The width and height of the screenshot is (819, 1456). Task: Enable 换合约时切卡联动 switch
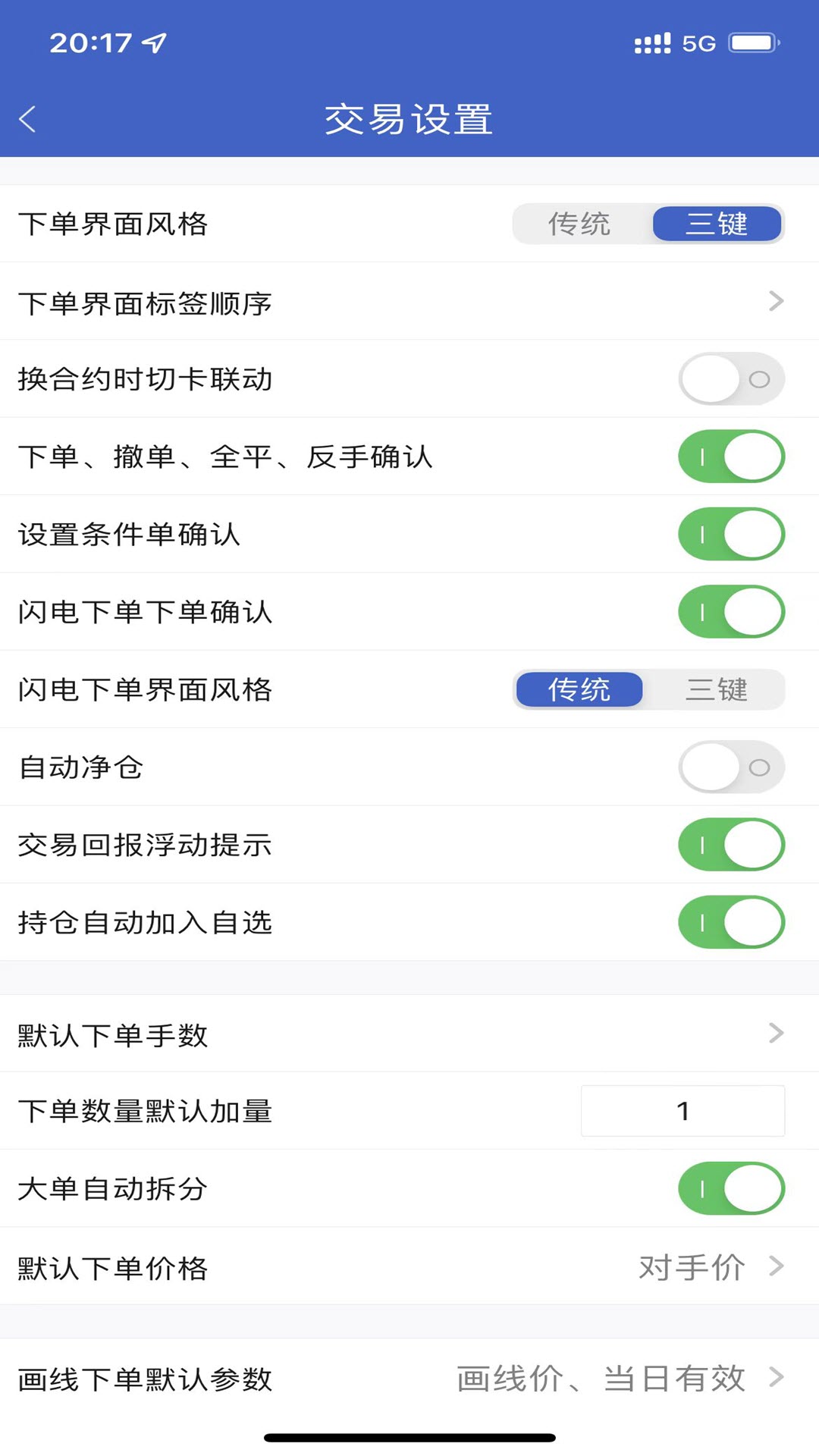[x=731, y=379]
